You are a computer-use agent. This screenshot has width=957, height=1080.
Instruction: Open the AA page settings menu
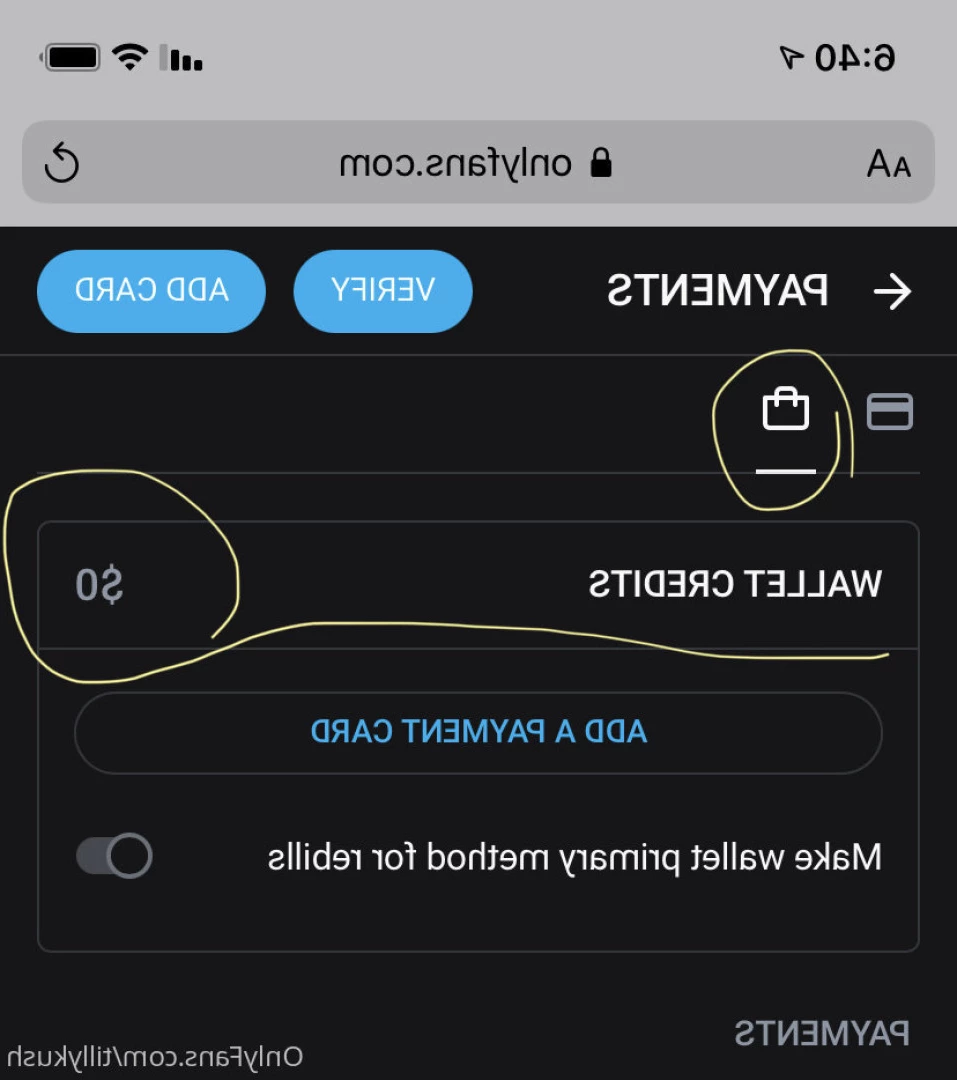[x=888, y=164]
